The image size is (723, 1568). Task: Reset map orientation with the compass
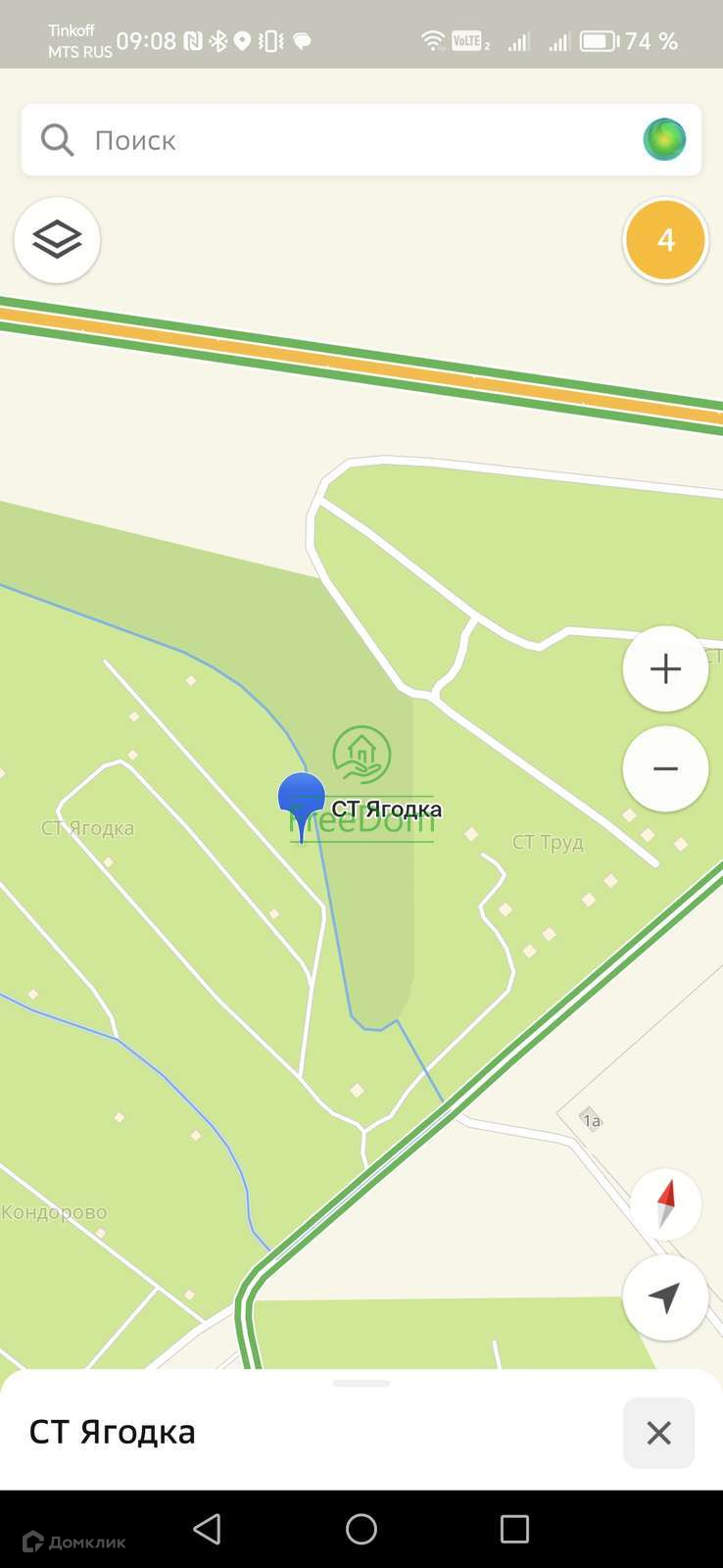tap(665, 1203)
